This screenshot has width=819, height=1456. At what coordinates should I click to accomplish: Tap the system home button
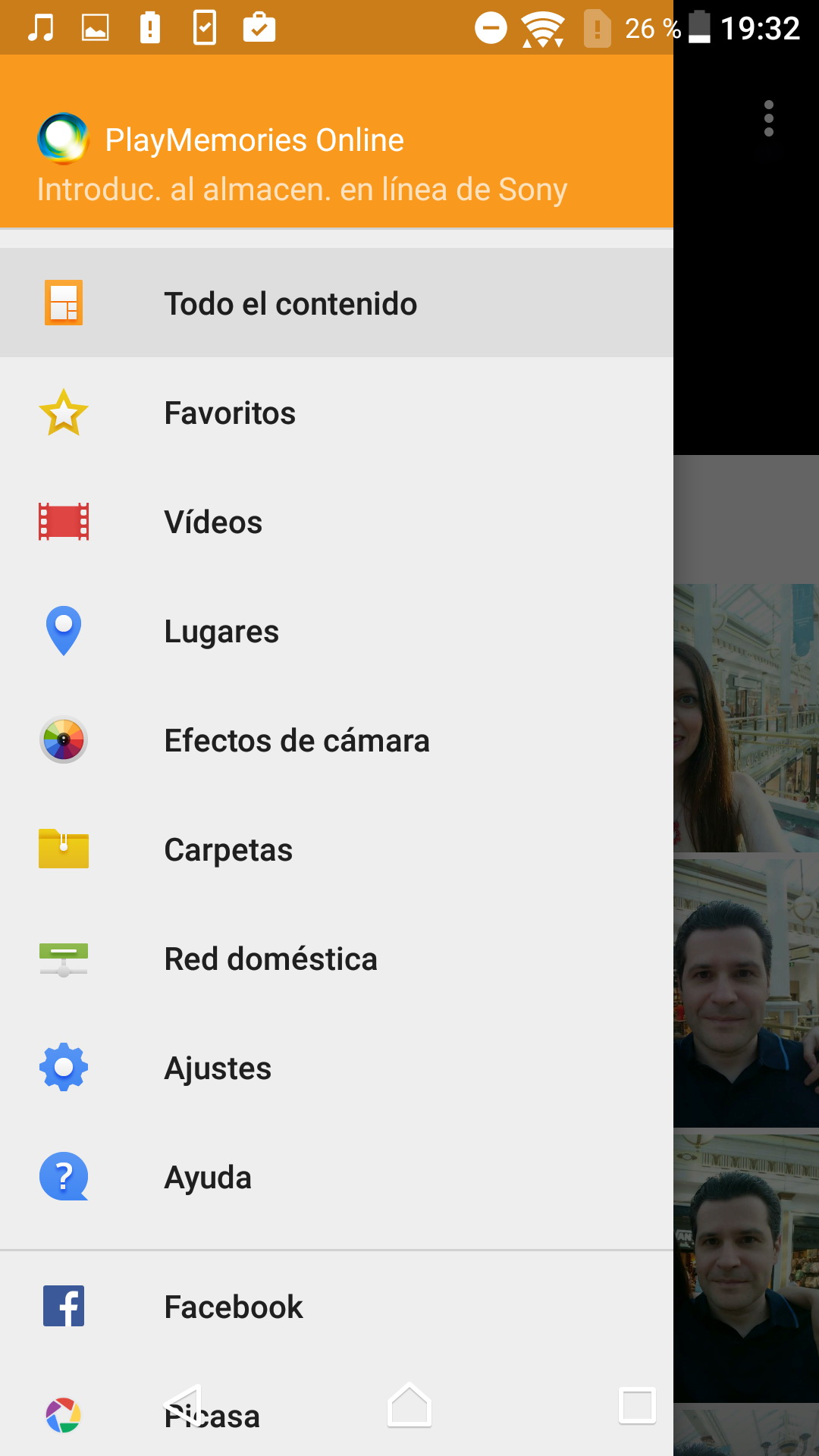click(409, 1405)
